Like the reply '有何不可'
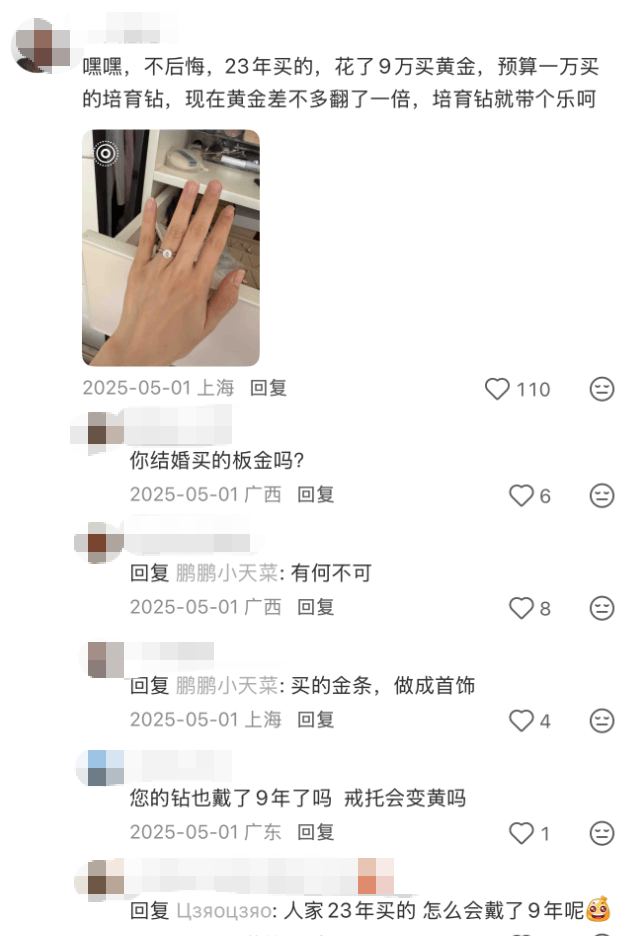The height and width of the screenshot is (936, 638). 521,607
